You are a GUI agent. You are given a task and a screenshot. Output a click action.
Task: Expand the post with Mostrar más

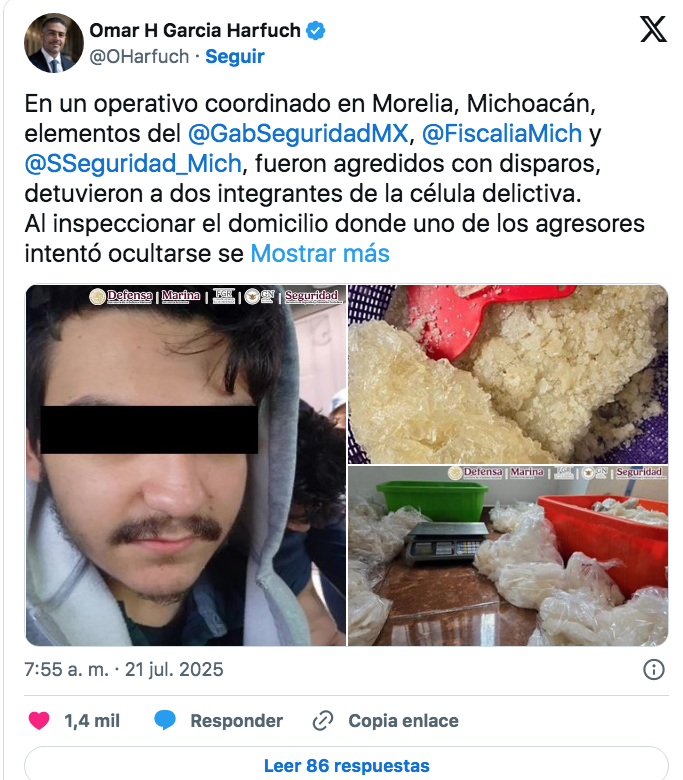pos(320,253)
